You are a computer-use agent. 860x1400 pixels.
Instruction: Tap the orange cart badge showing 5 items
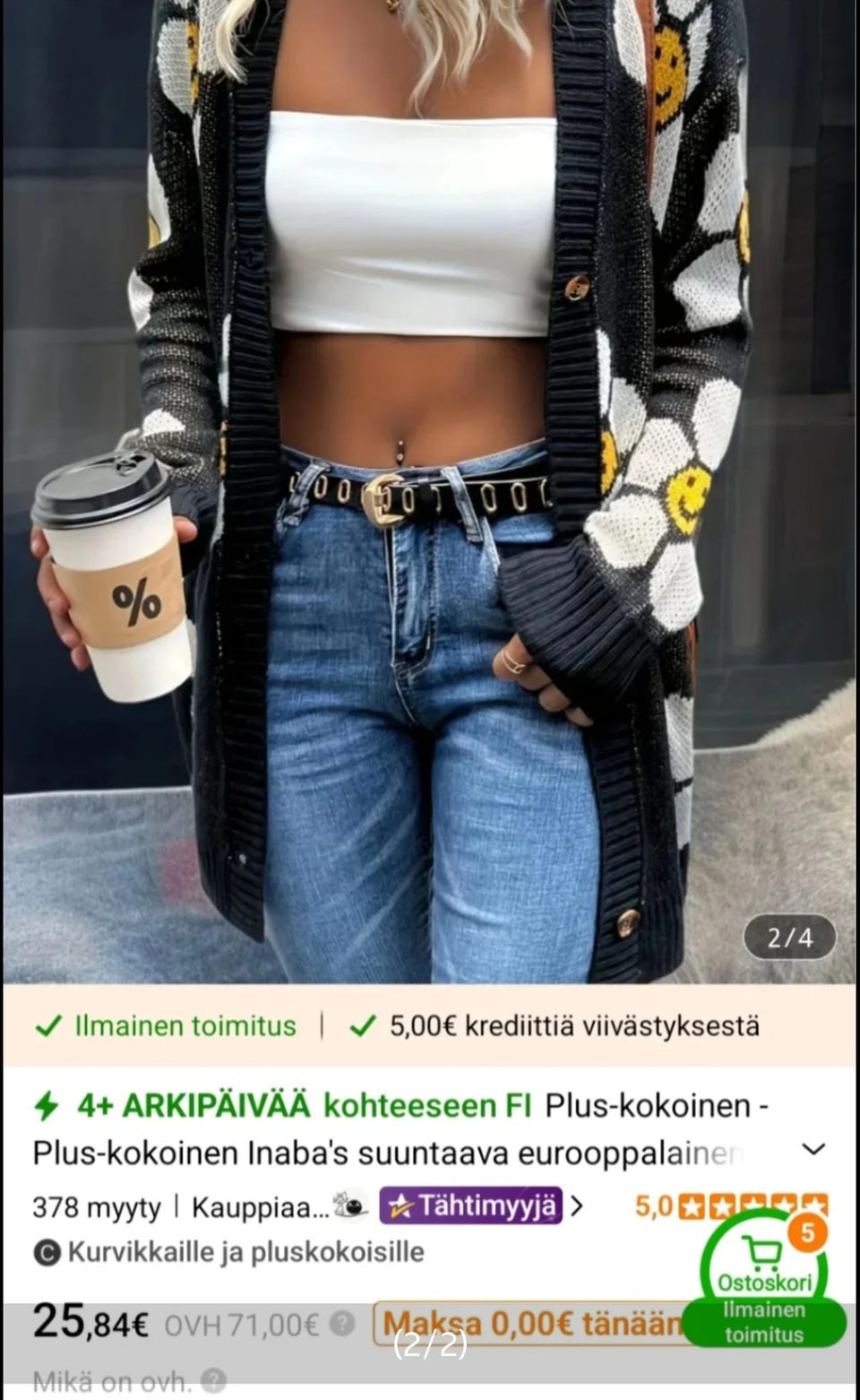pyautogui.click(x=807, y=1234)
